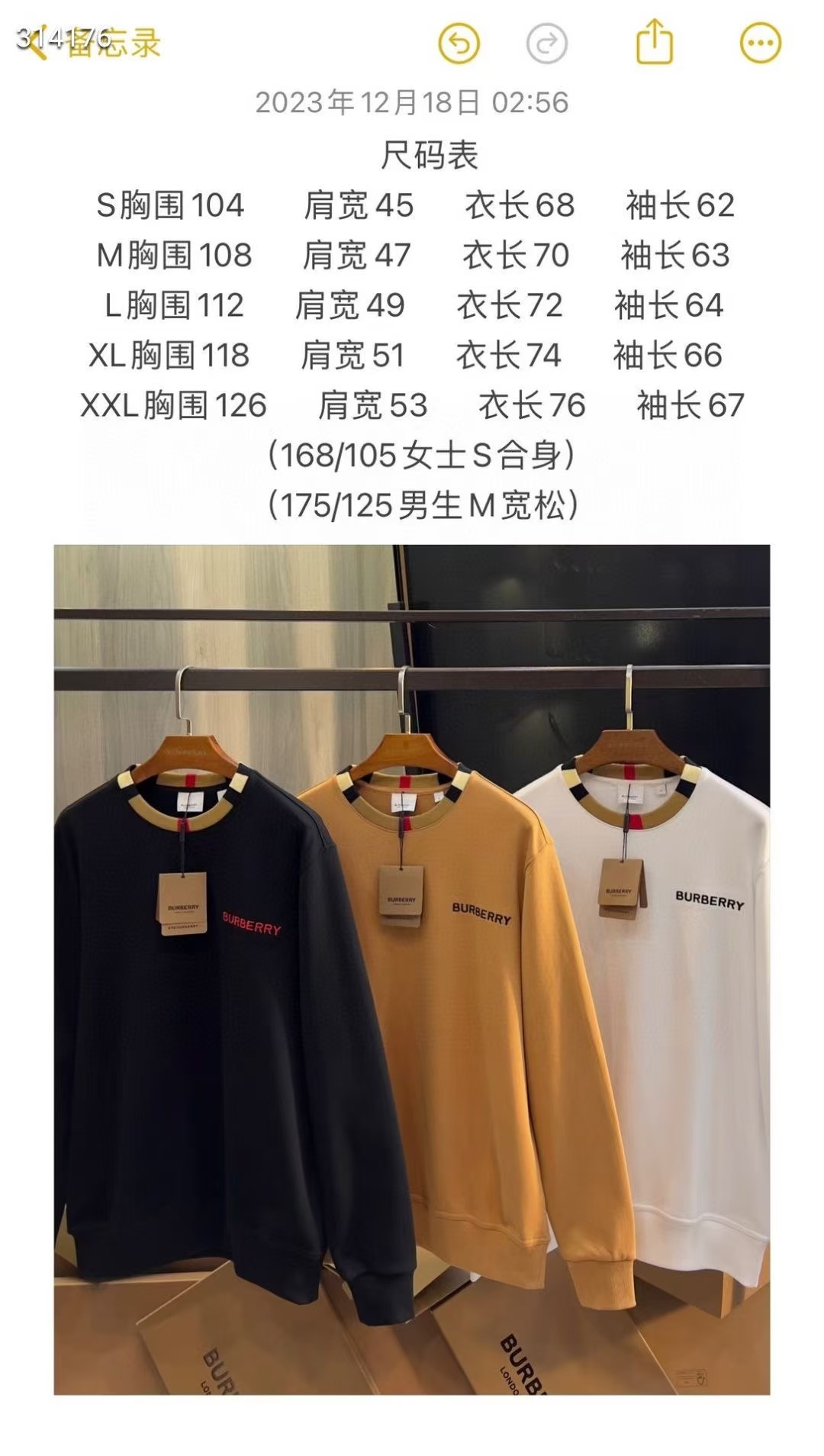Tap the redo arrow icon
Image resolution: width=824 pixels, height=1456 pixels.
(x=546, y=43)
